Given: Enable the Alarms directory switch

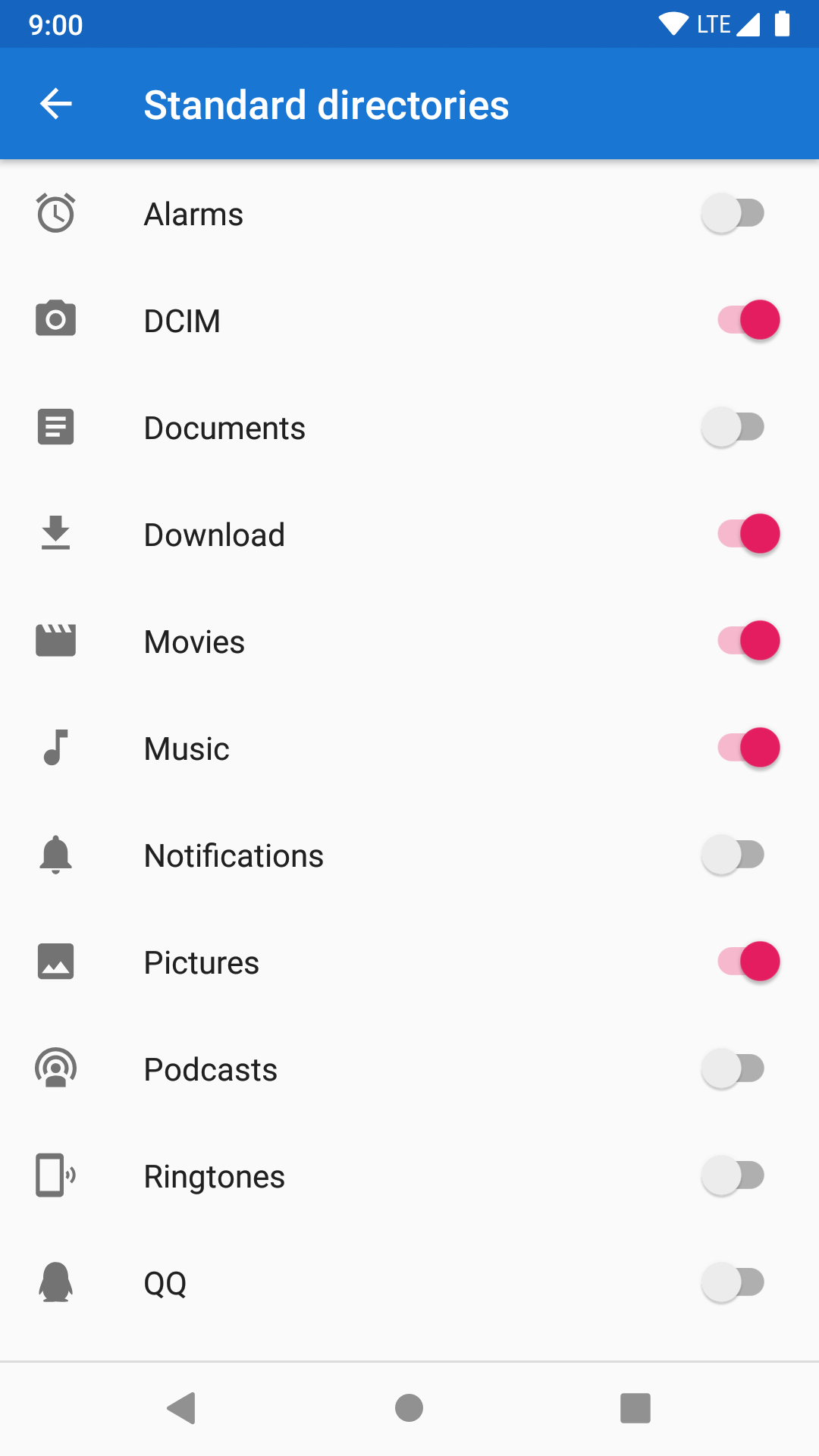Looking at the screenshot, I should (733, 213).
